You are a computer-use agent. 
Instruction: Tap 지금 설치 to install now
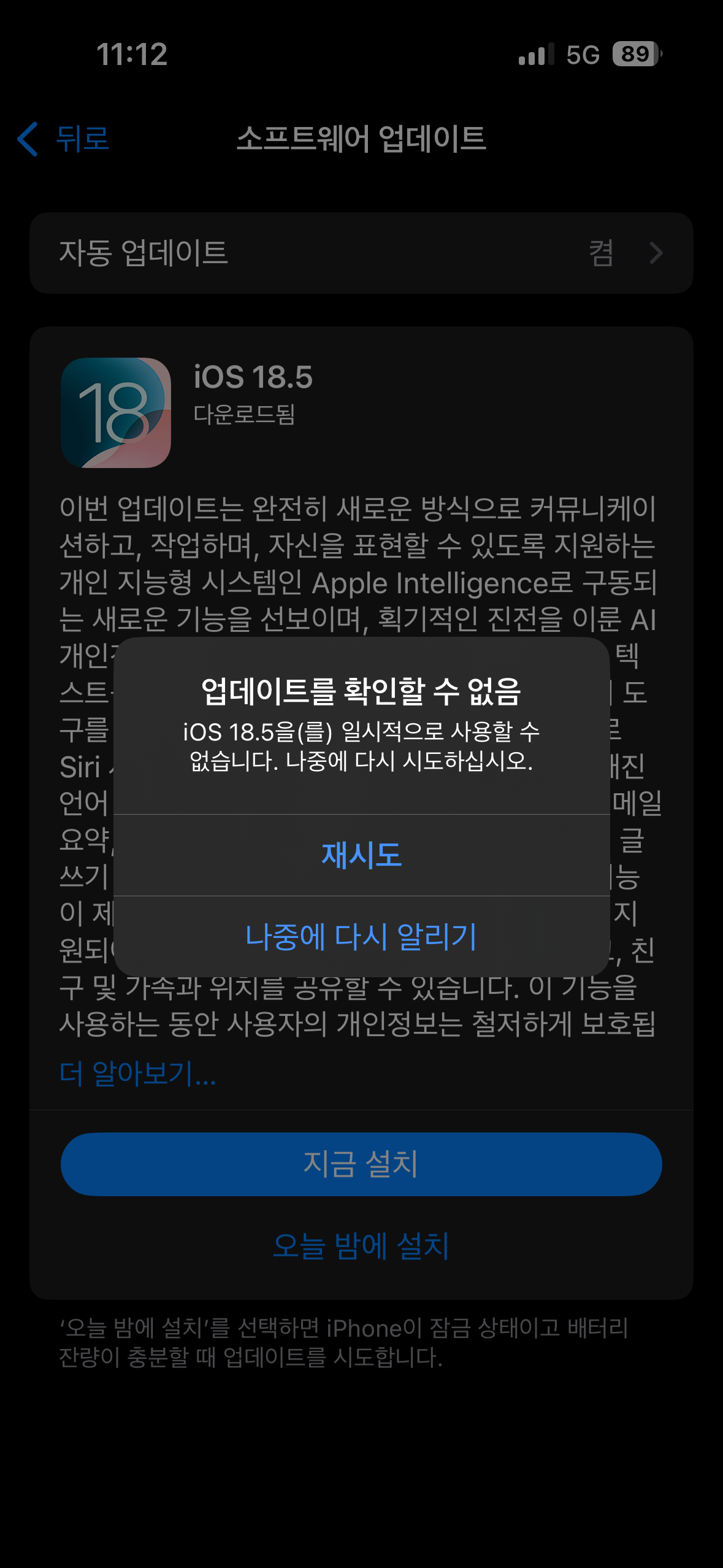tap(361, 1164)
